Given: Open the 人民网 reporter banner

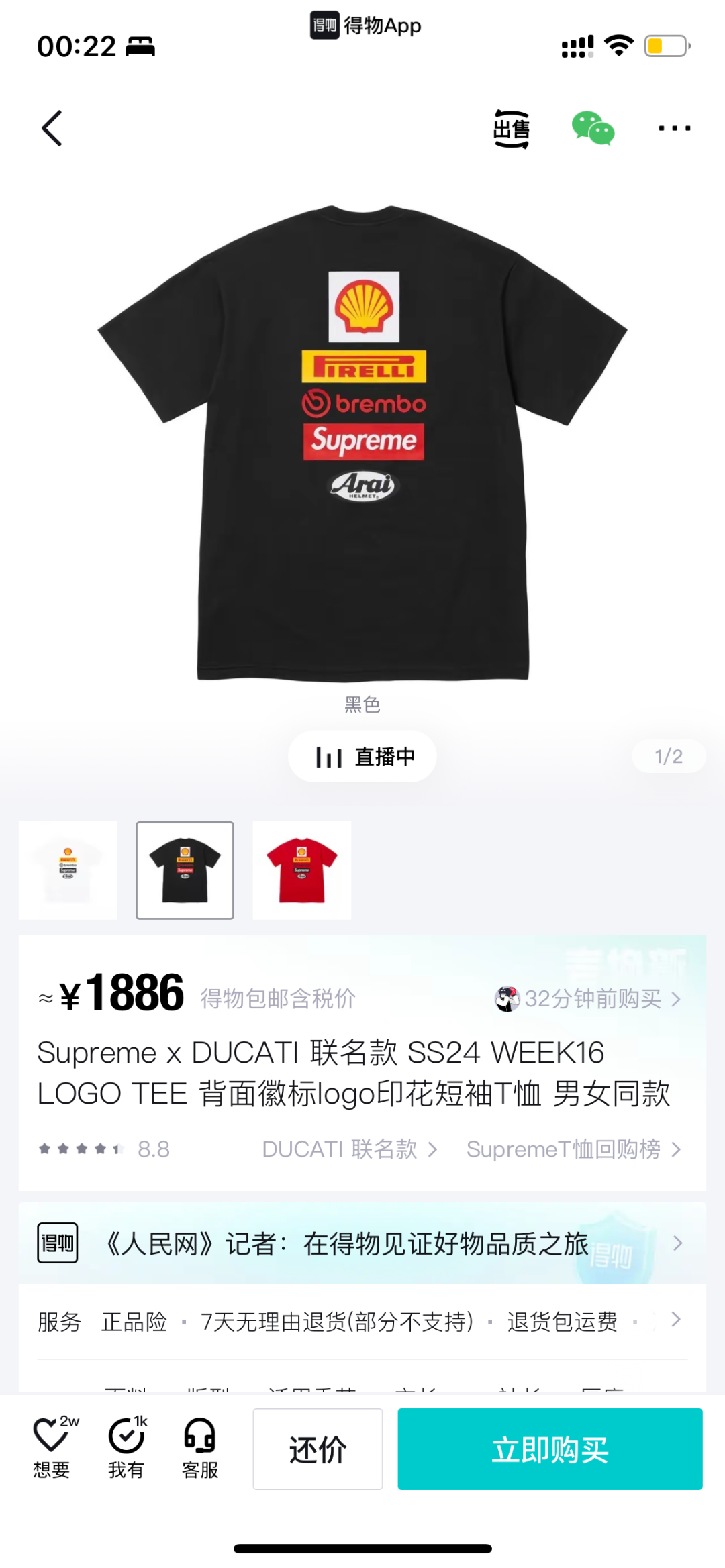Looking at the screenshot, I should pyautogui.click(x=362, y=1243).
